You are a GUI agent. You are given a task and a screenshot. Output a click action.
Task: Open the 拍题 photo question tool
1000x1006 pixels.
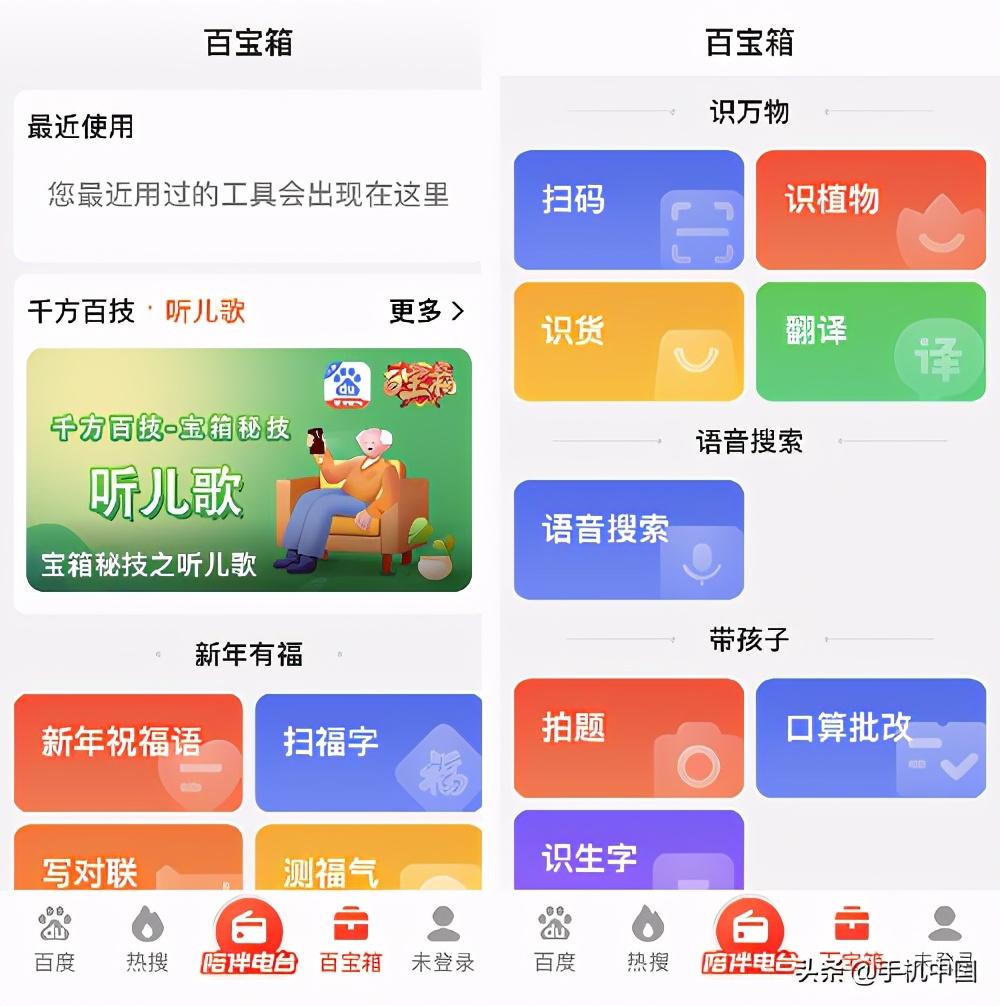628,738
